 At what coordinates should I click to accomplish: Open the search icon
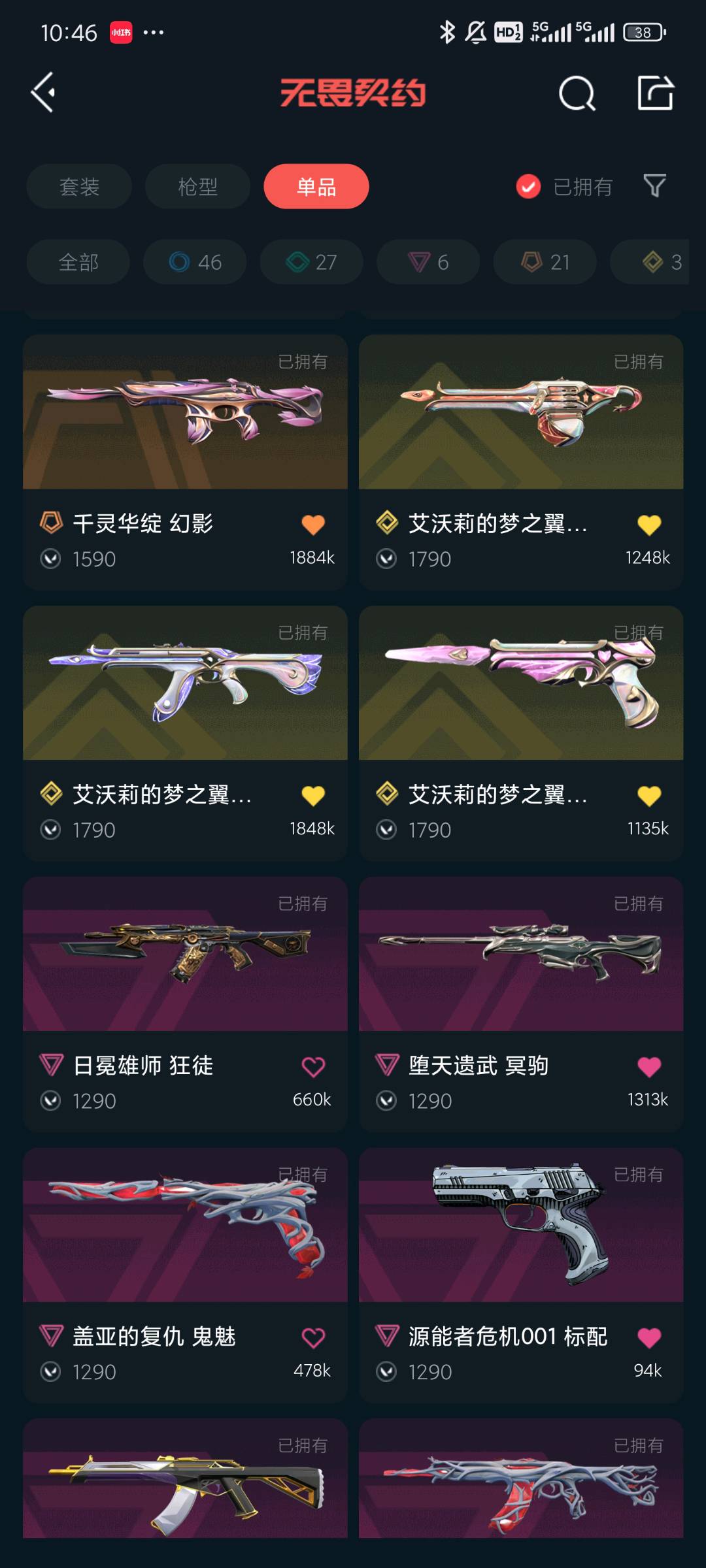pos(577,93)
